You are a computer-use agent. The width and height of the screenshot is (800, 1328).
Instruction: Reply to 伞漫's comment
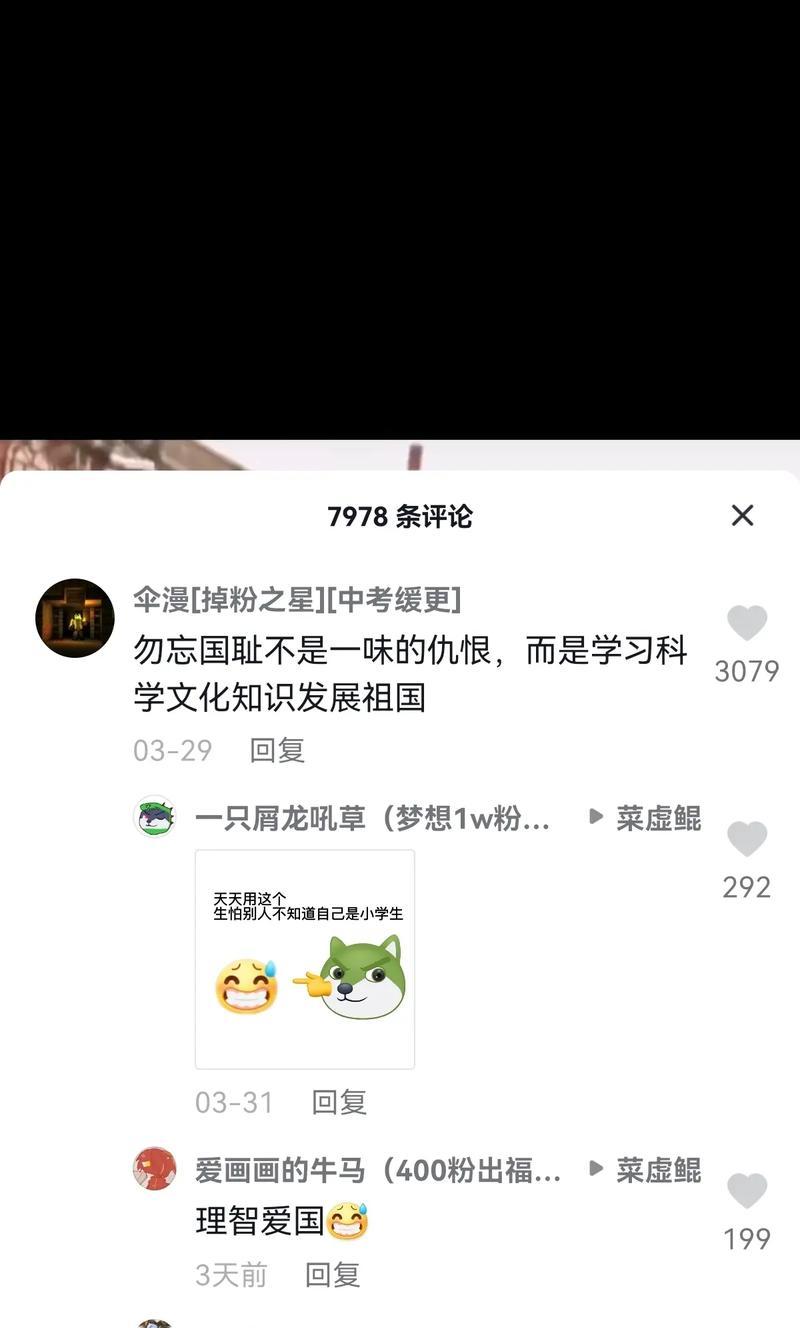click(x=277, y=750)
